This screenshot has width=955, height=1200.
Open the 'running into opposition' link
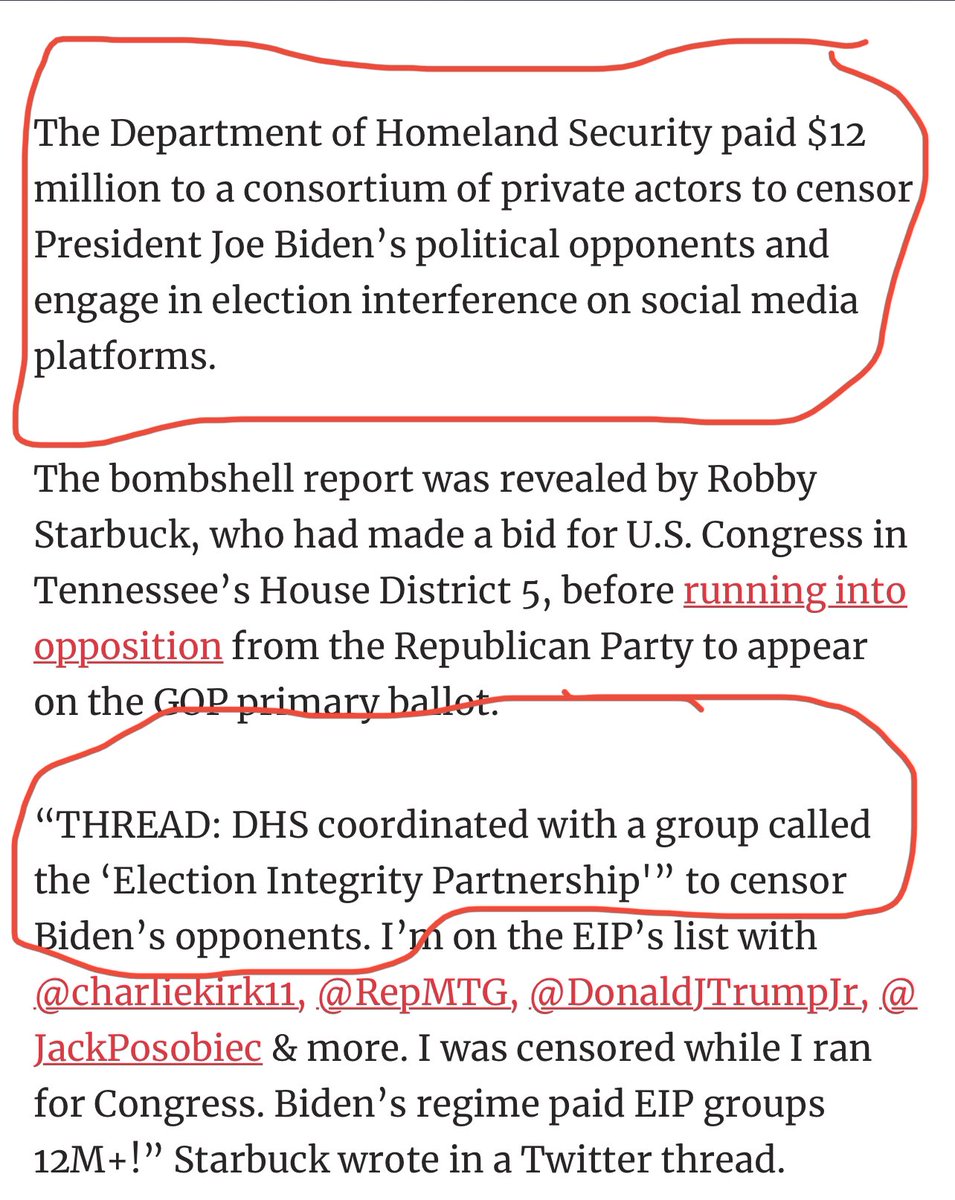point(794,592)
